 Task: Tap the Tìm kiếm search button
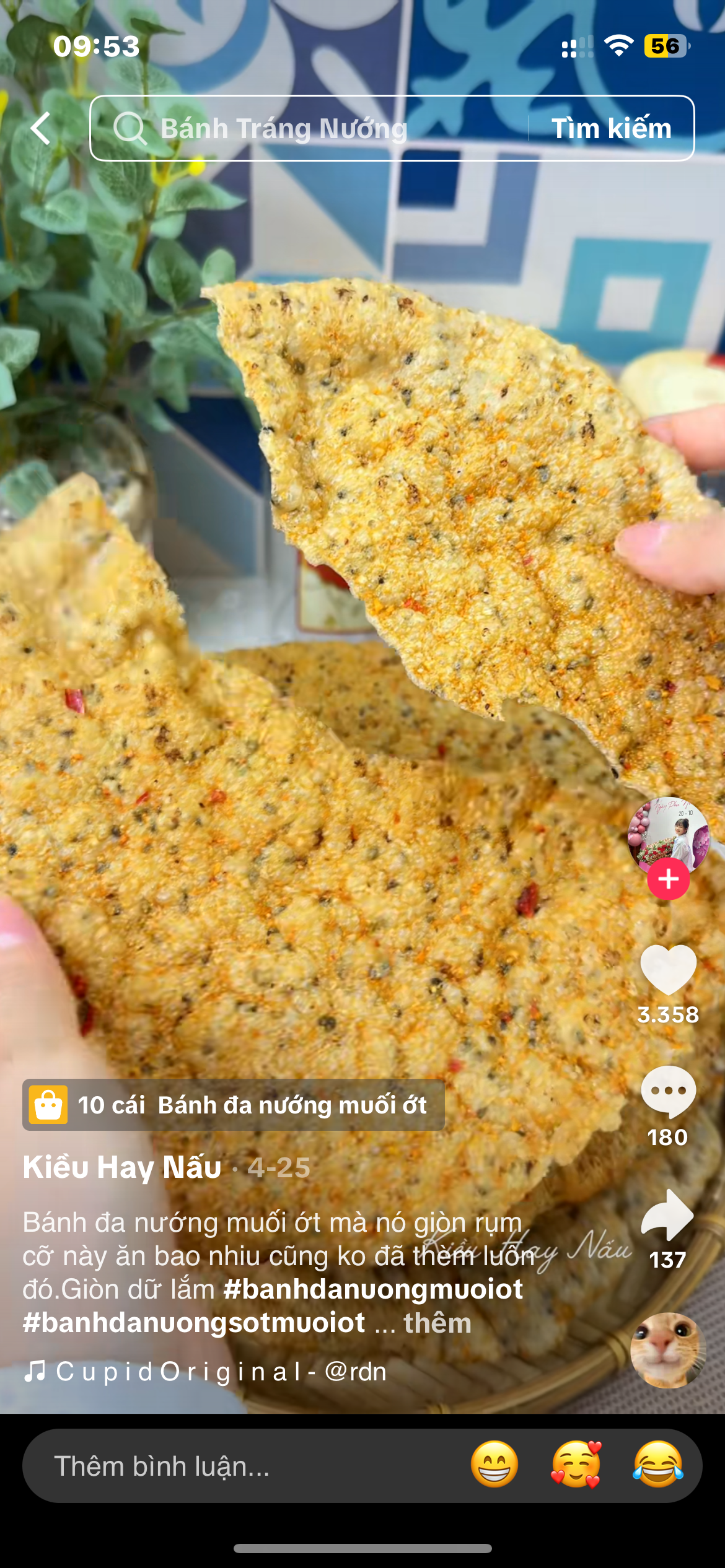point(611,128)
